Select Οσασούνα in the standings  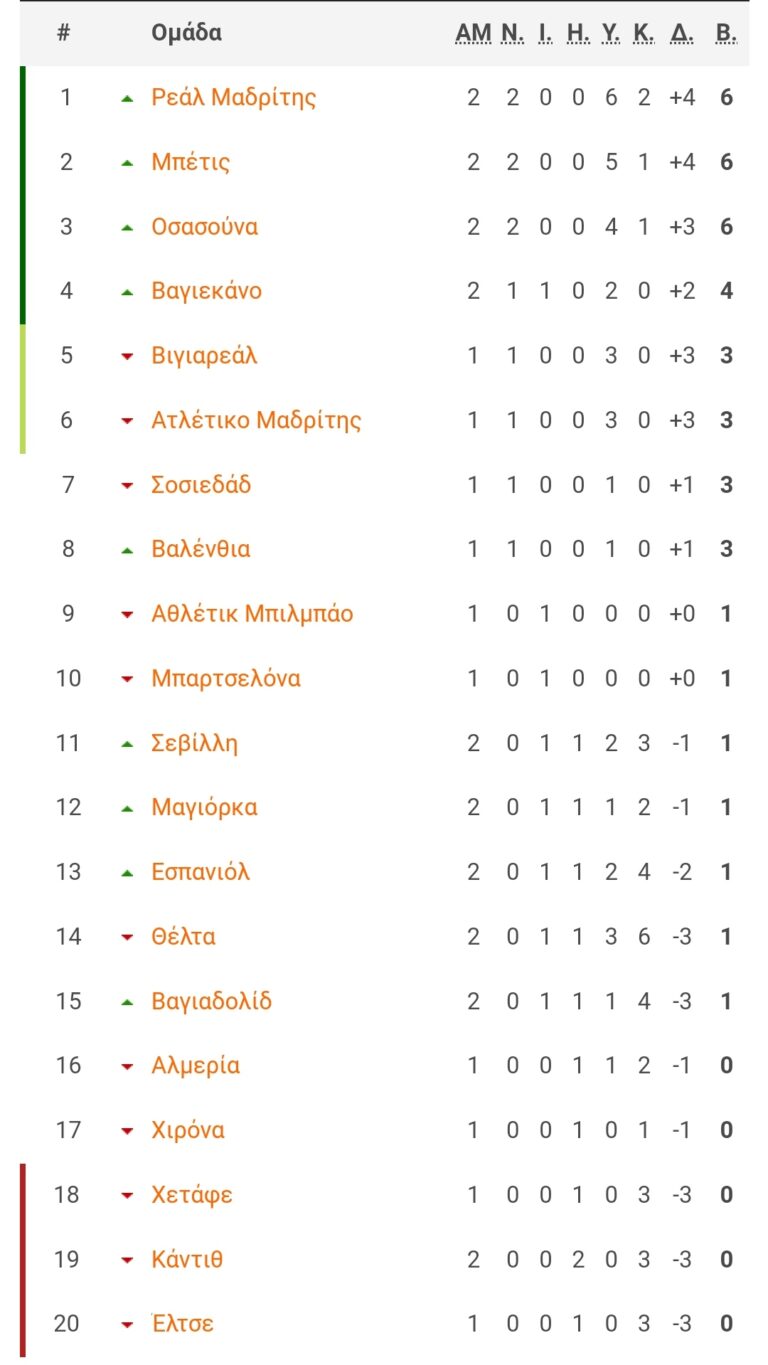(204, 227)
